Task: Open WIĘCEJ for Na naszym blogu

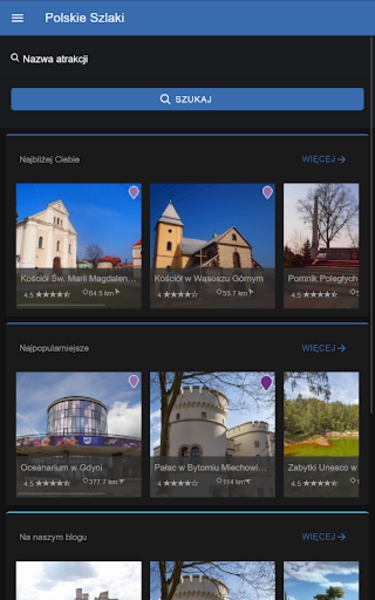Action: pyautogui.click(x=324, y=537)
